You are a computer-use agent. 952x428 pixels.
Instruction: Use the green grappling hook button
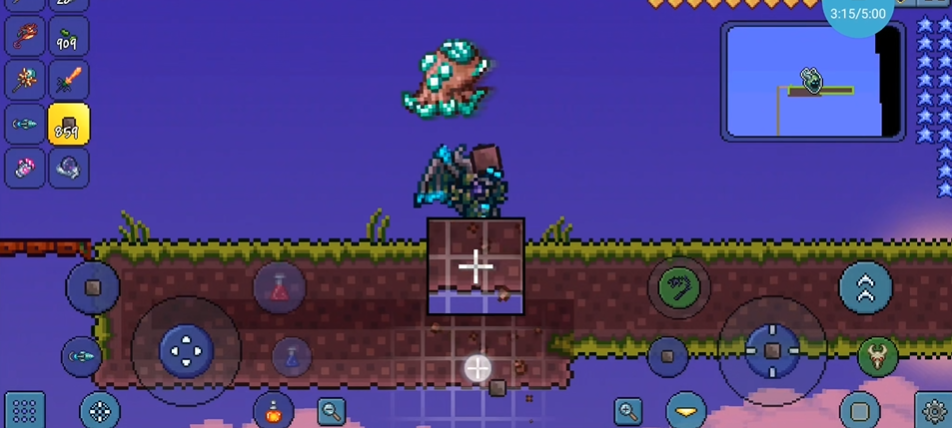point(679,288)
